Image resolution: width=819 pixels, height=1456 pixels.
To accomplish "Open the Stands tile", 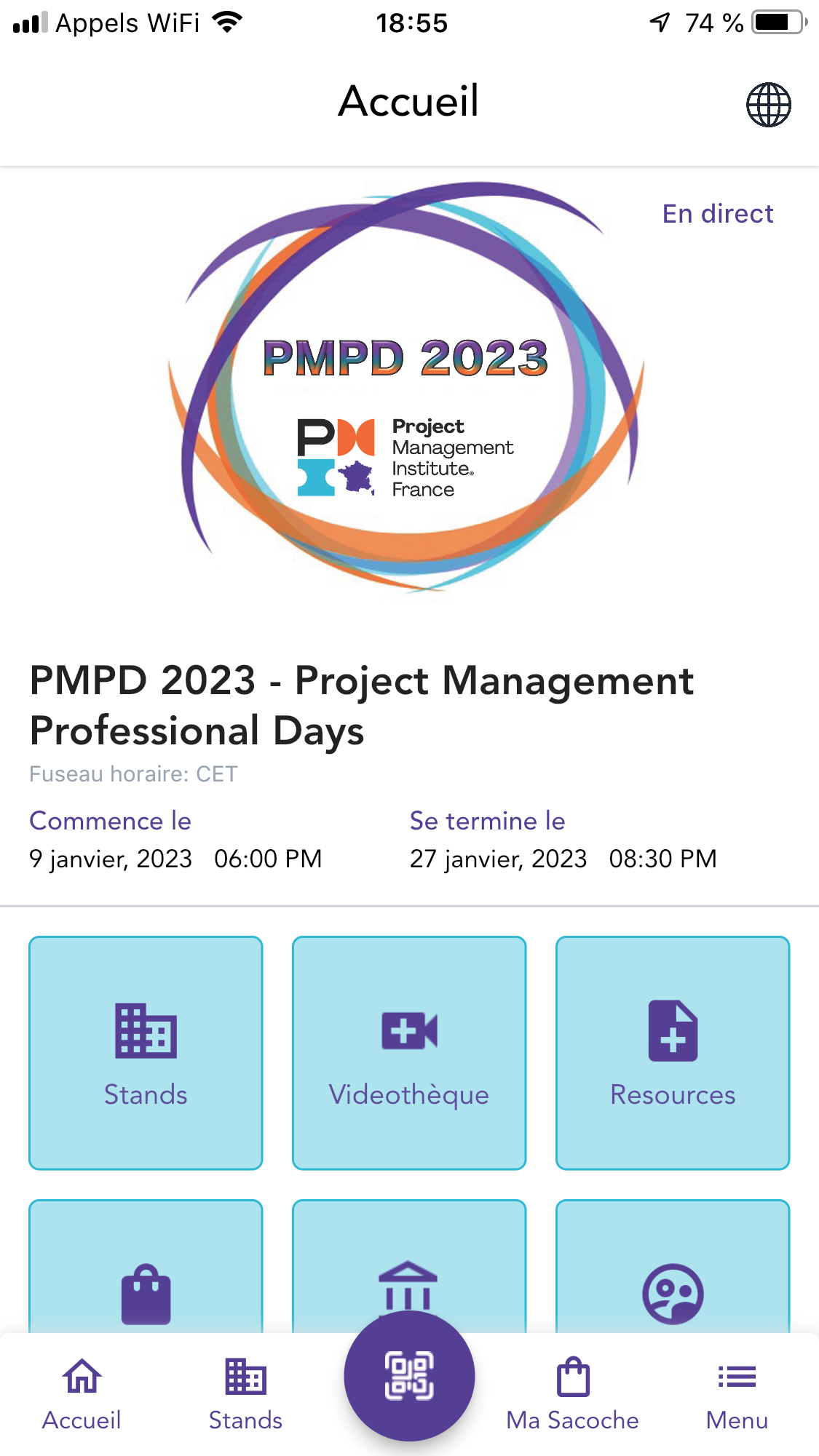I will [x=146, y=1052].
